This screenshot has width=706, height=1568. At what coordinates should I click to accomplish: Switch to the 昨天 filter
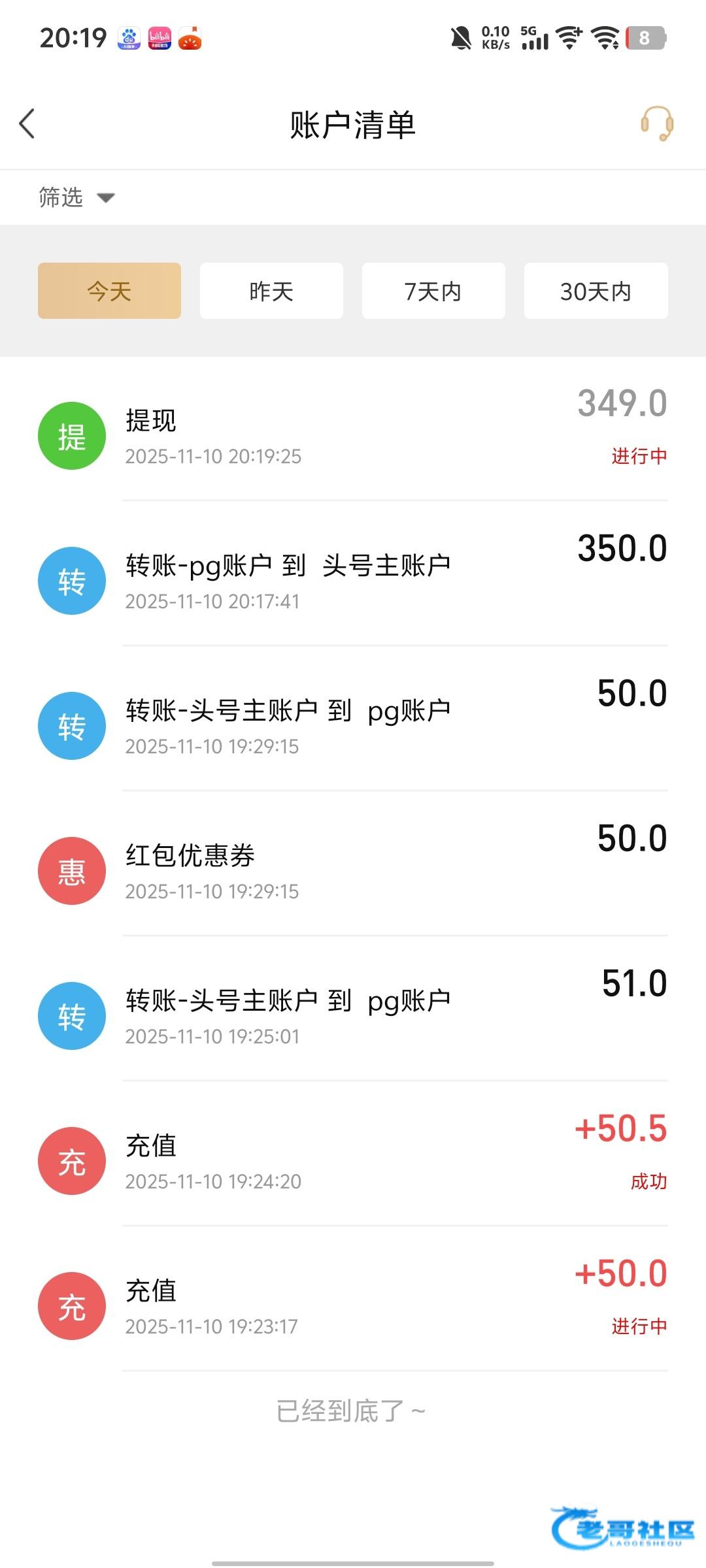point(271,291)
